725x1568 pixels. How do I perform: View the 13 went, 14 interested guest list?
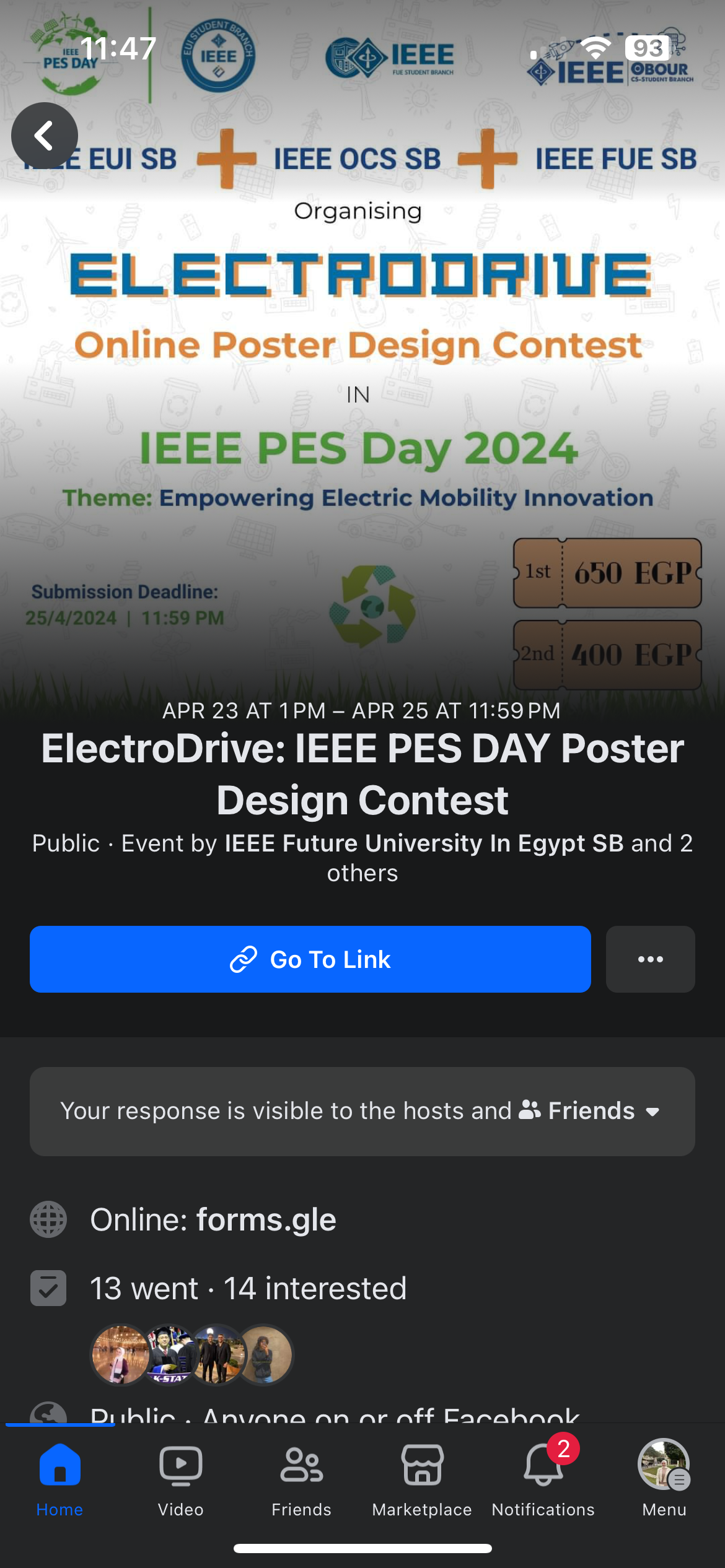pyautogui.click(x=248, y=1289)
